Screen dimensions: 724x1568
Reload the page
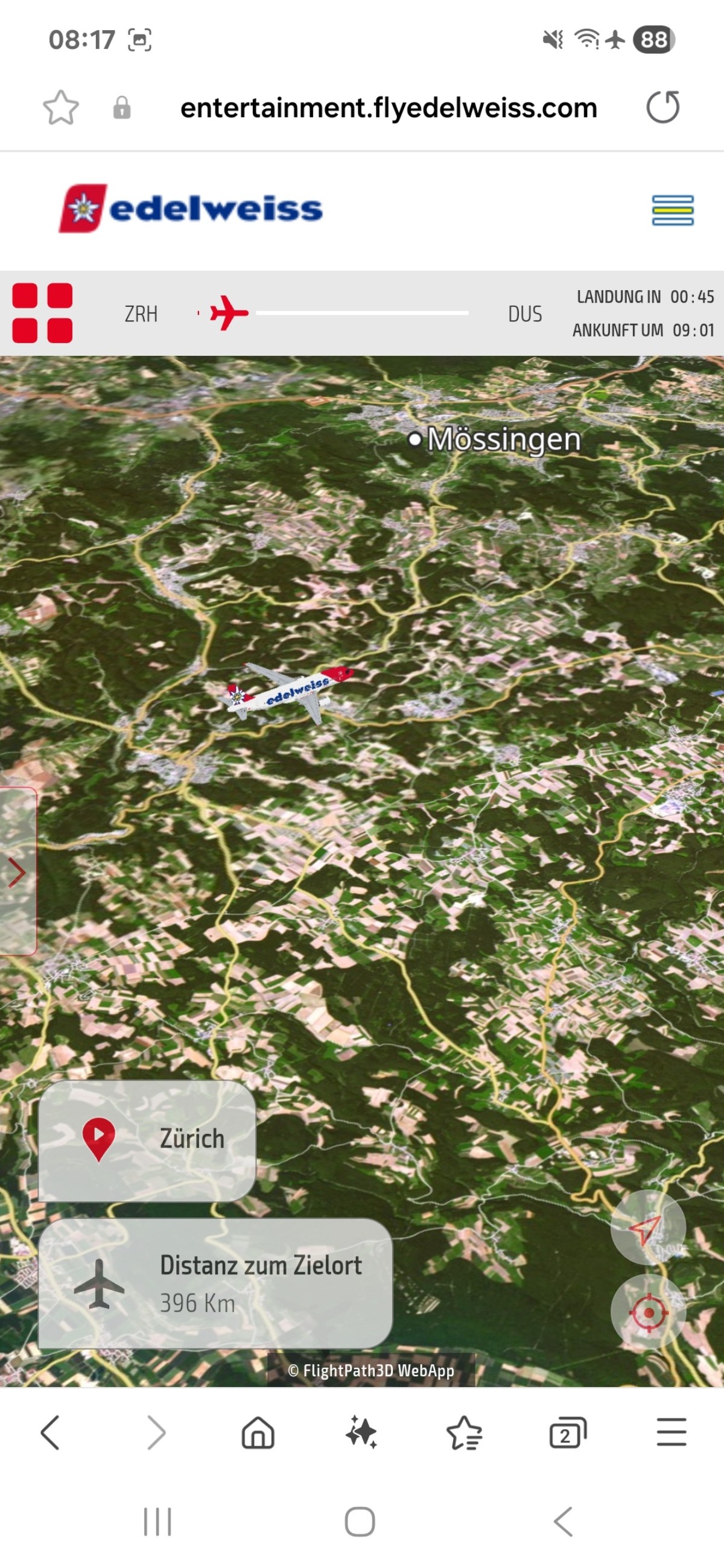(662, 108)
